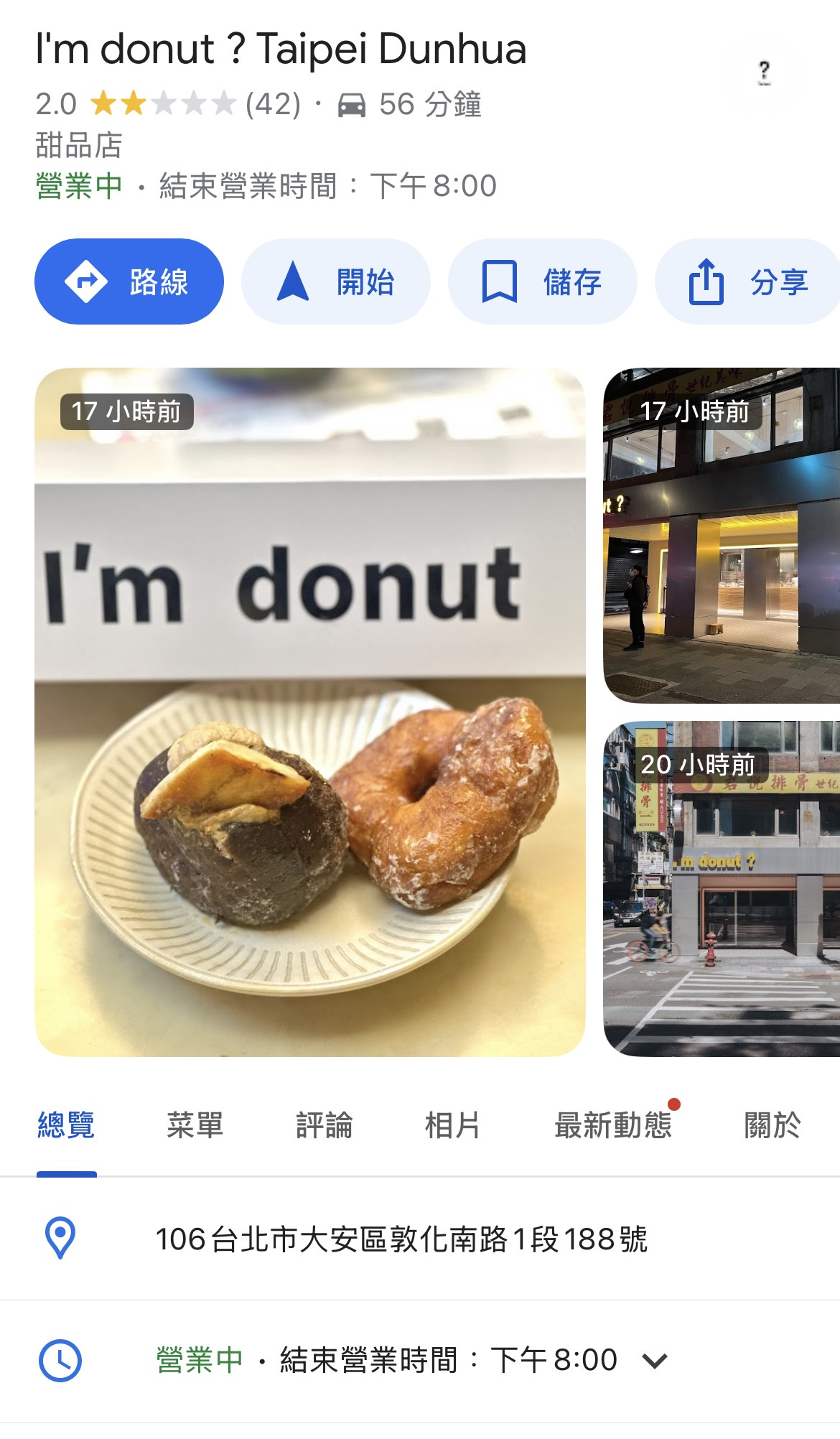Tap the address row 敦化南路1段188號
This screenshot has width=840, height=1439.
click(x=420, y=1239)
